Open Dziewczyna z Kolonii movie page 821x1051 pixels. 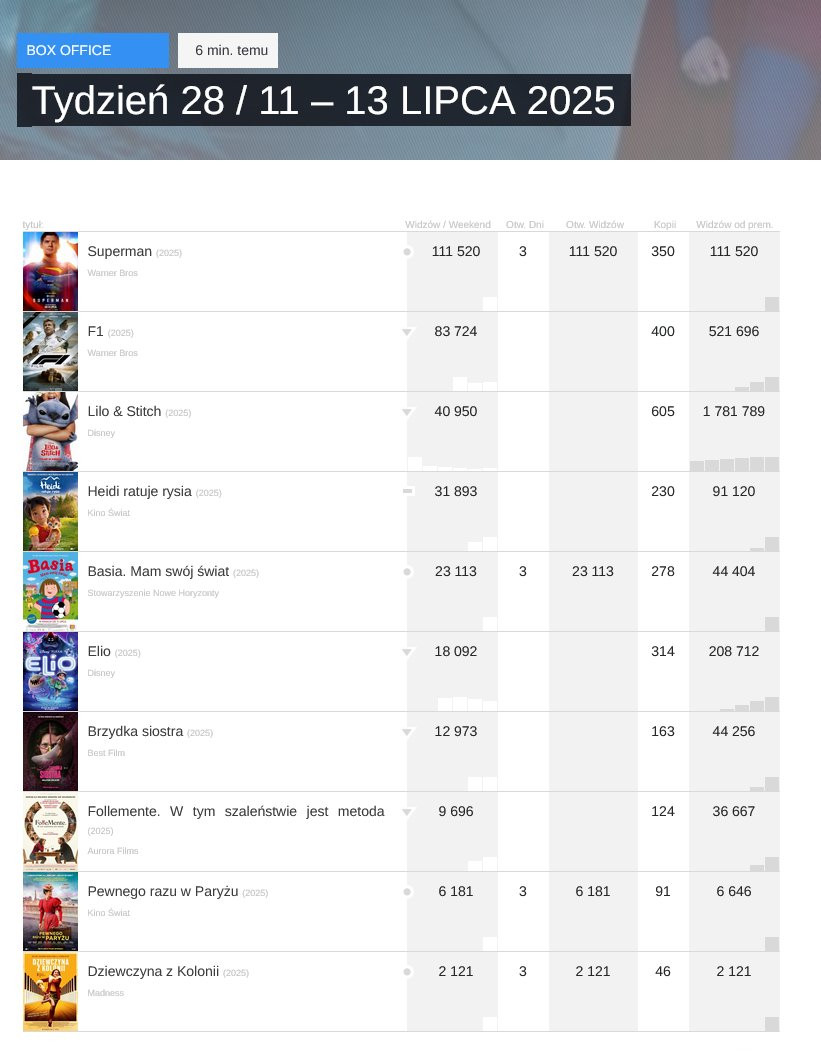pos(153,972)
